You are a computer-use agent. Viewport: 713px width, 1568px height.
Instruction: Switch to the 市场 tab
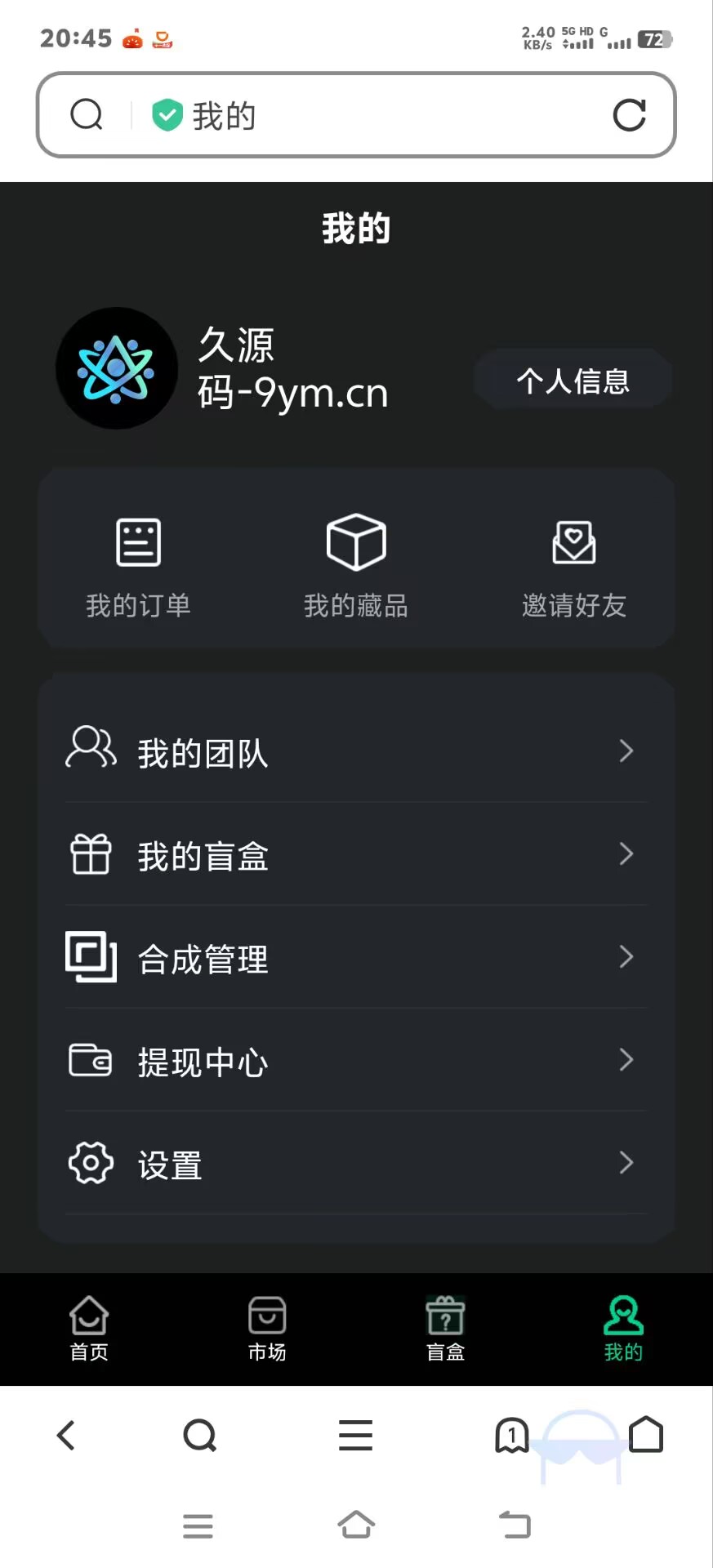click(267, 1329)
